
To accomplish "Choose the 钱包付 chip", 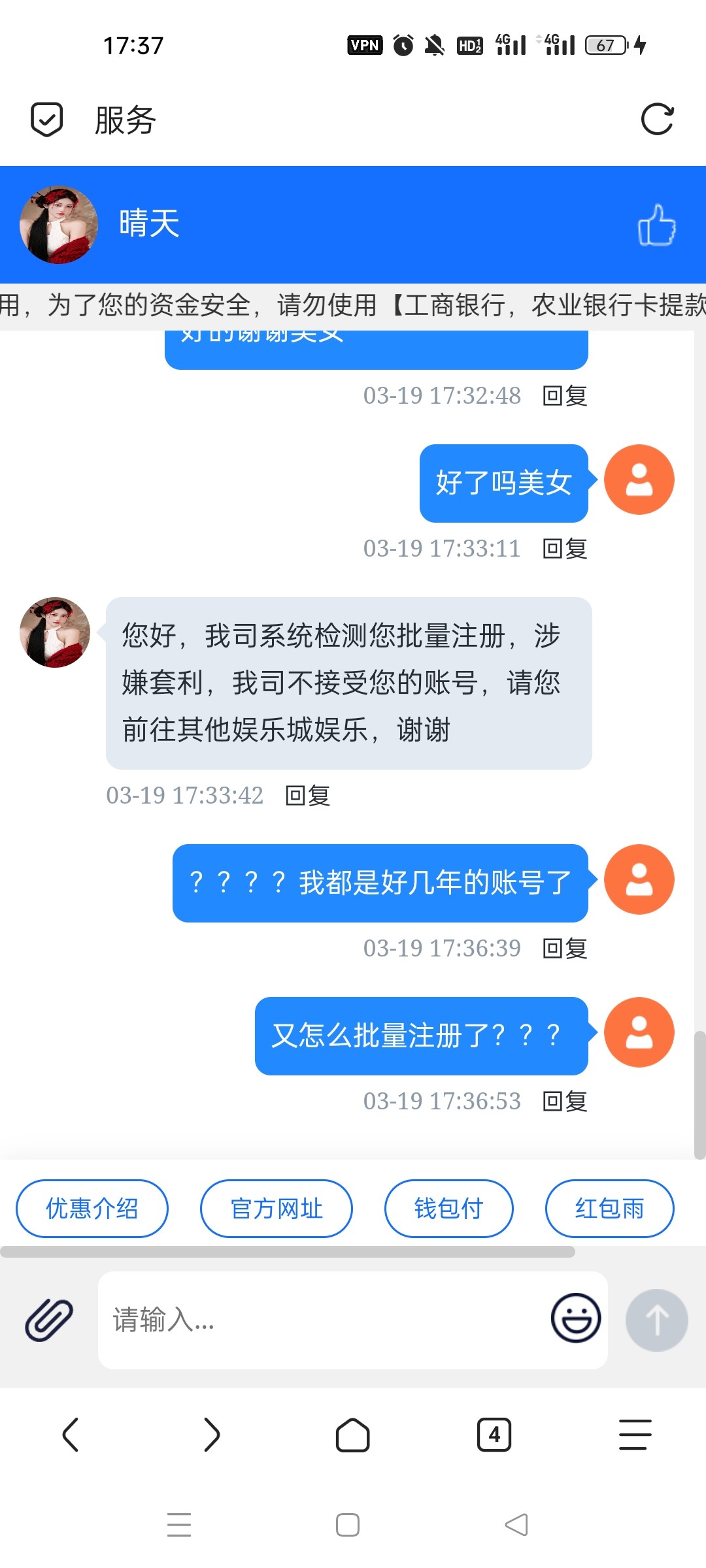I will [448, 1209].
